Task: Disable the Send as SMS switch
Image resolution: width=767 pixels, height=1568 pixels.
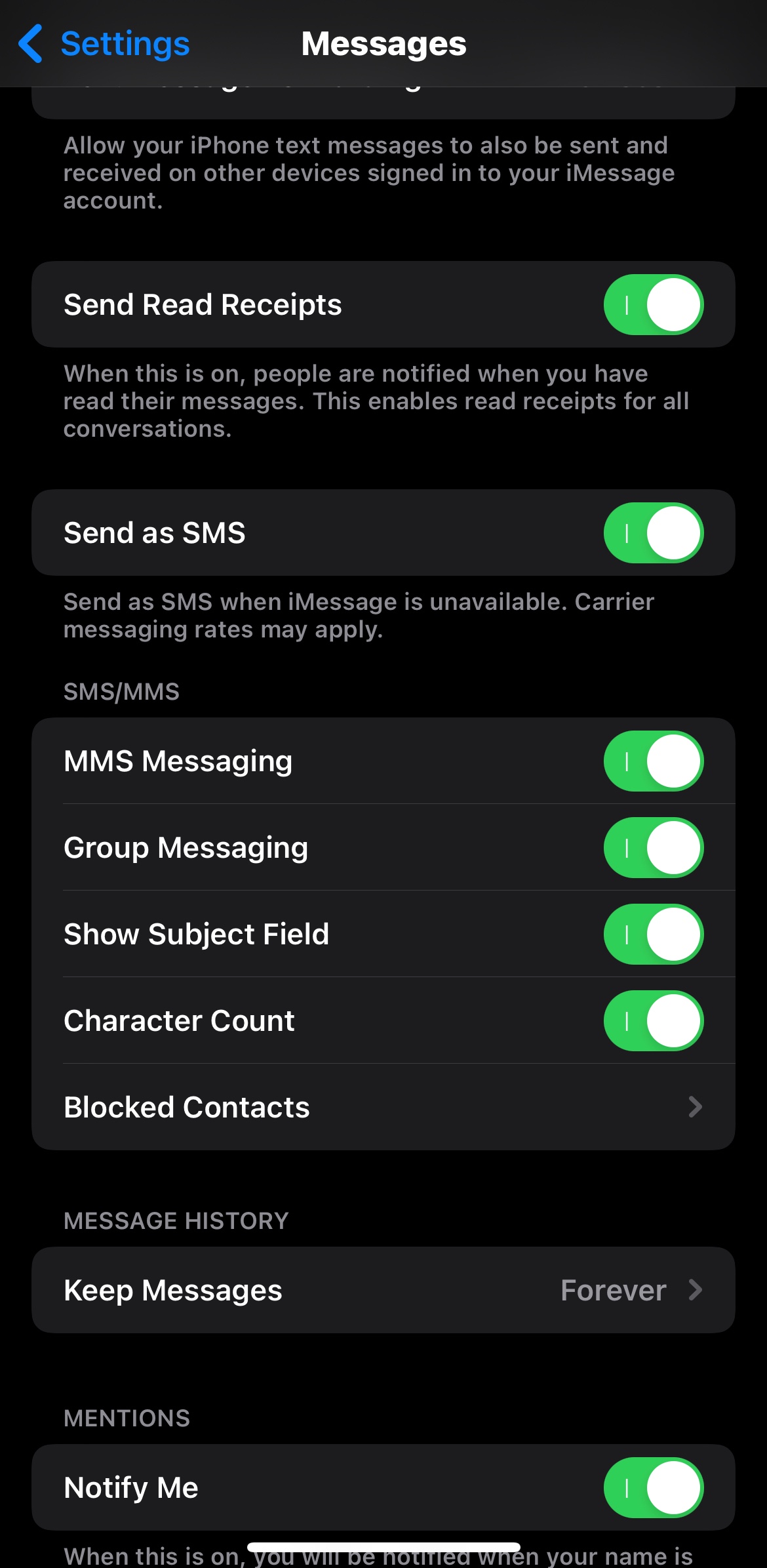Action: tap(653, 533)
